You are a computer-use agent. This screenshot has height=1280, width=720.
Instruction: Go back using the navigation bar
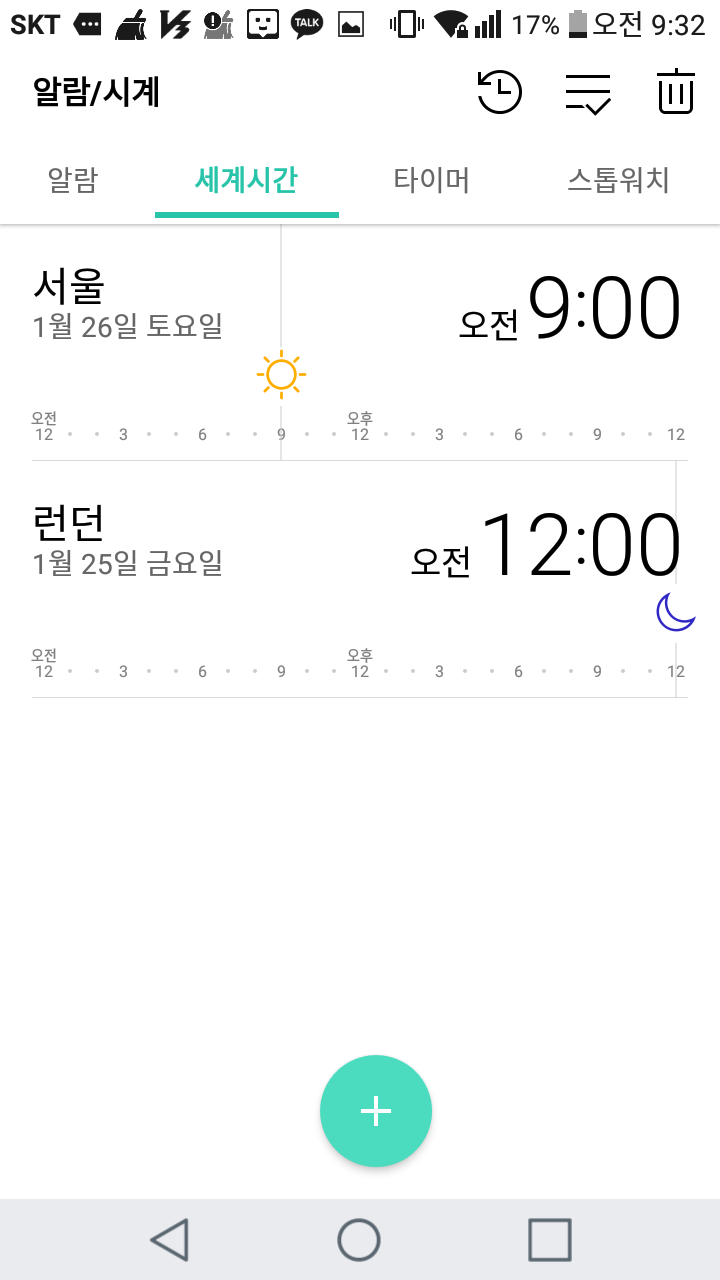coord(169,1239)
